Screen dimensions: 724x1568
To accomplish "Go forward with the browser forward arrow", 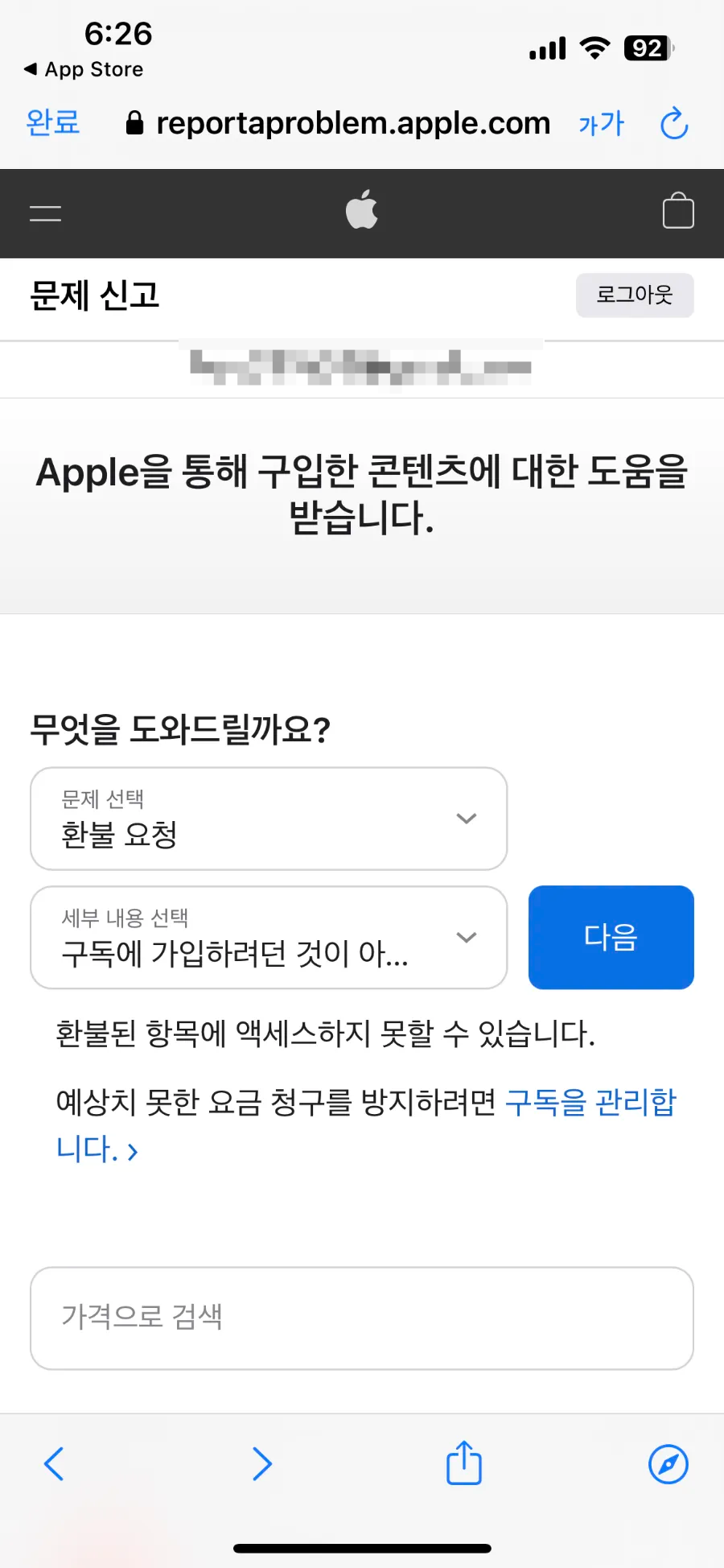I will click(262, 1464).
